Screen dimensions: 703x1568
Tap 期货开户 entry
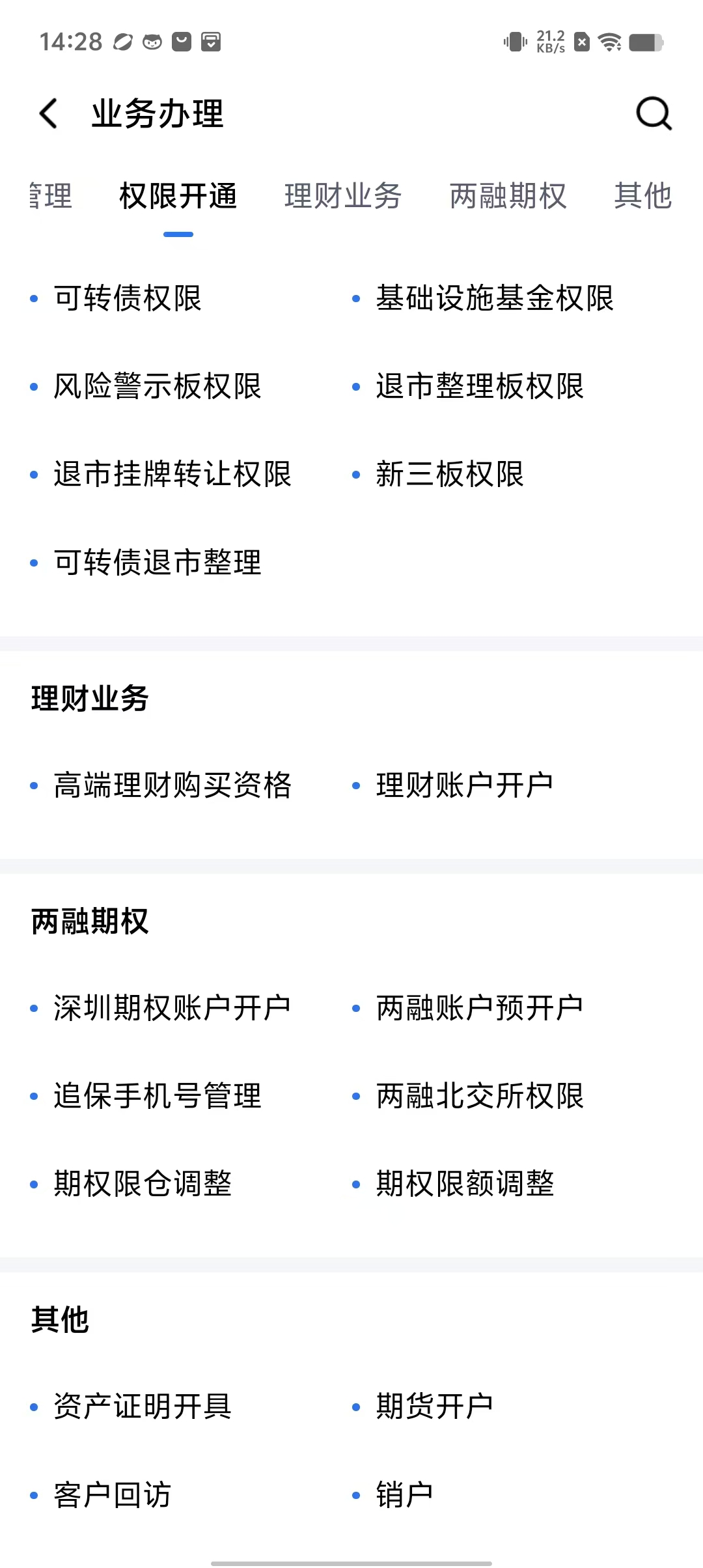[434, 1407]
